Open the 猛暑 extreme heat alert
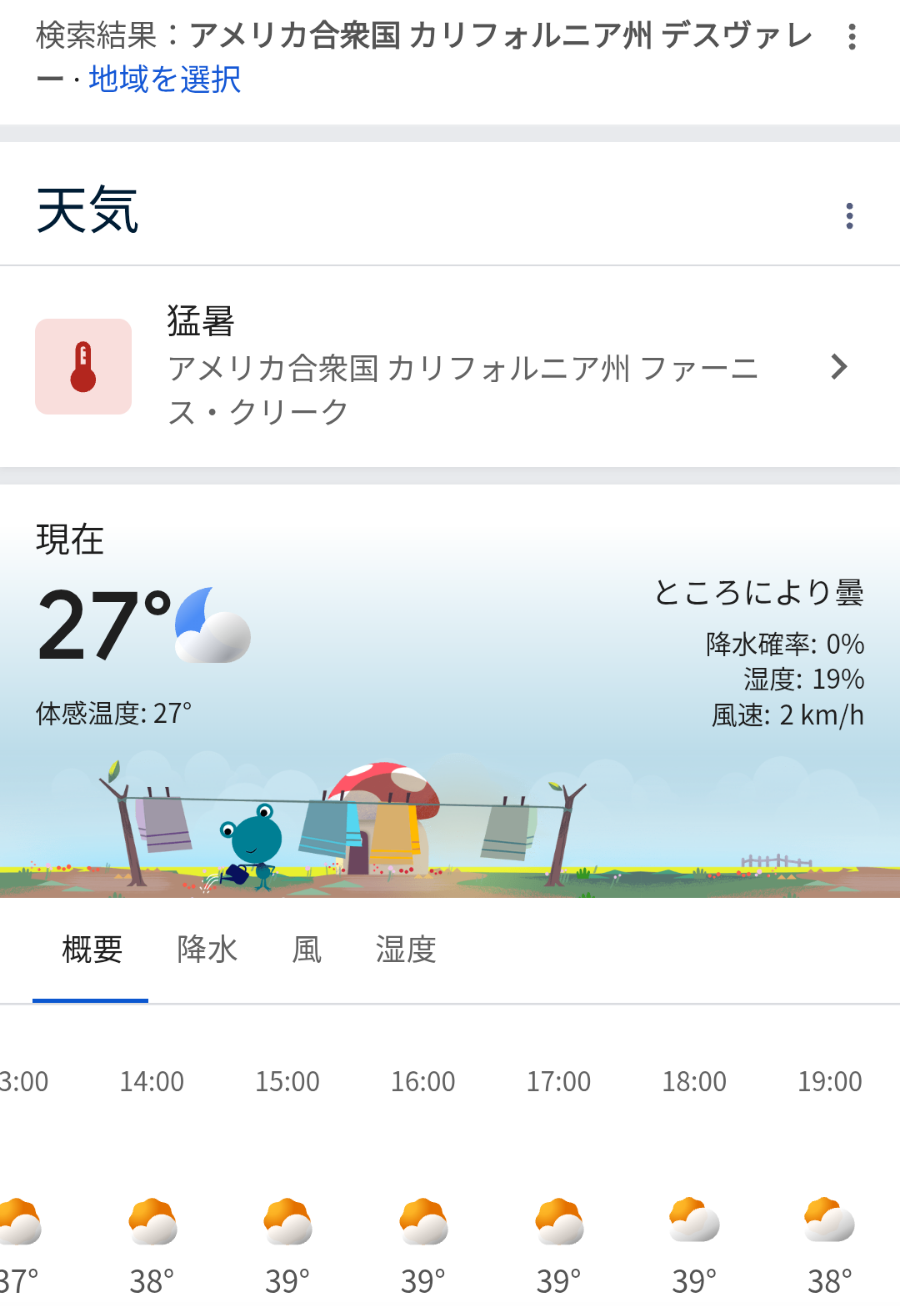 pyautogui.click(x=448, y=367)
